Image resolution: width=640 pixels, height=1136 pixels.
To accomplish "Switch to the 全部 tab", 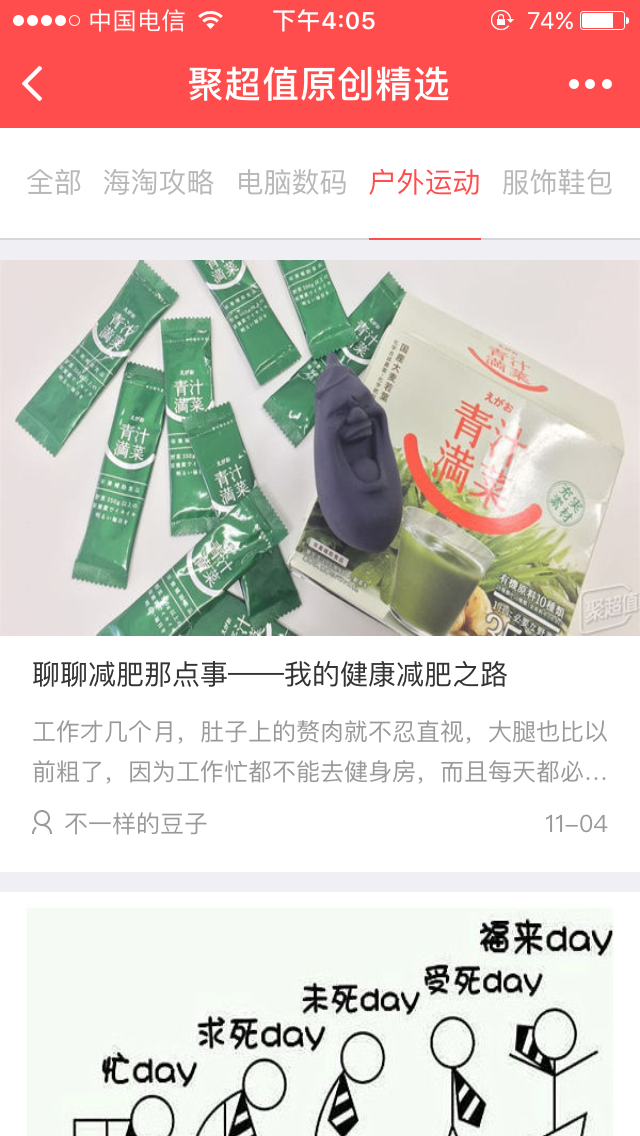I will [54, 183].
